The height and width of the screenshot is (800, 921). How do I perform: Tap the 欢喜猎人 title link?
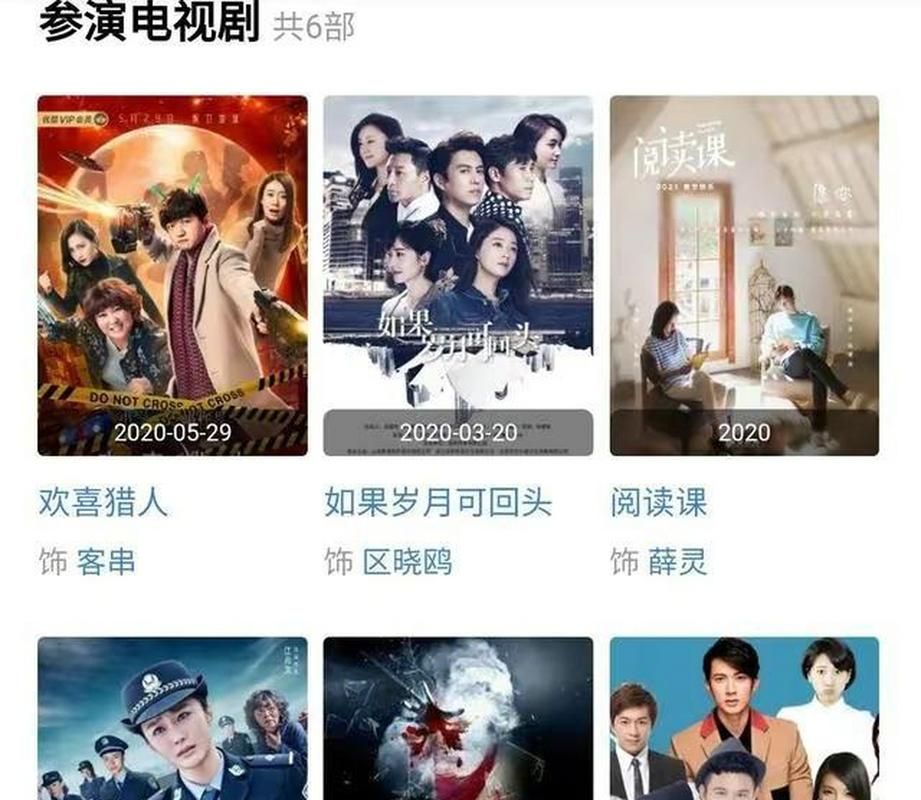point(103,502)
